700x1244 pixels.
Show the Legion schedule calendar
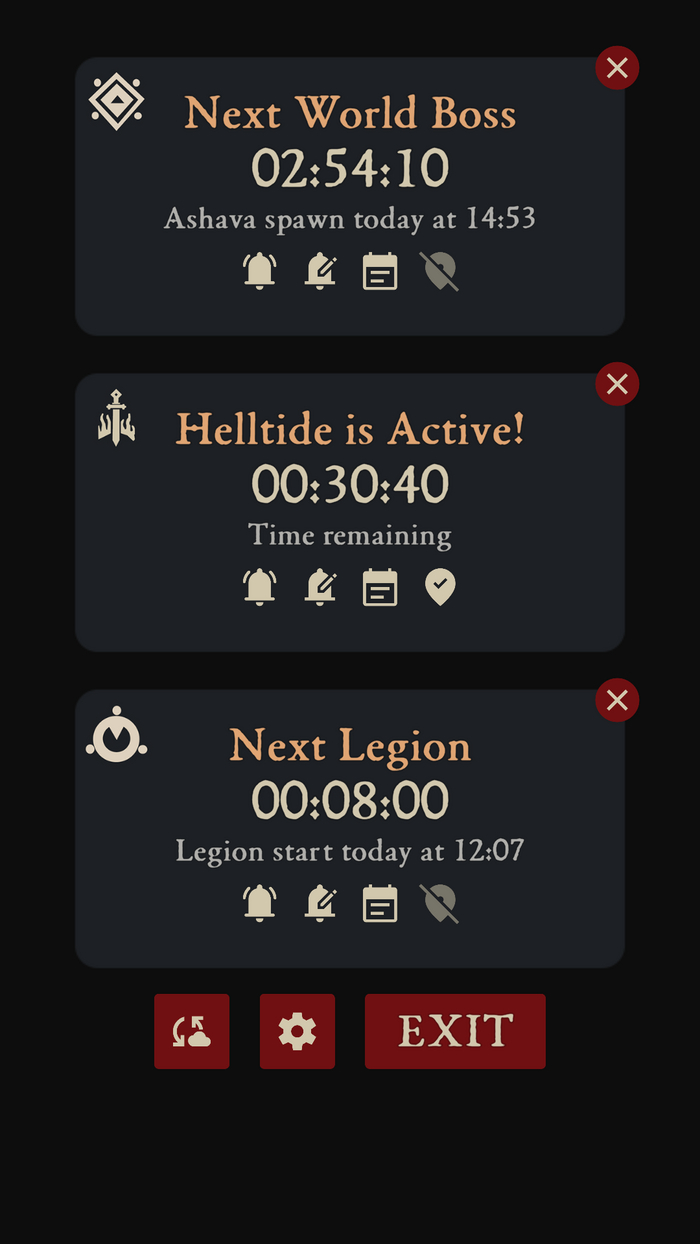coord(380,903)
